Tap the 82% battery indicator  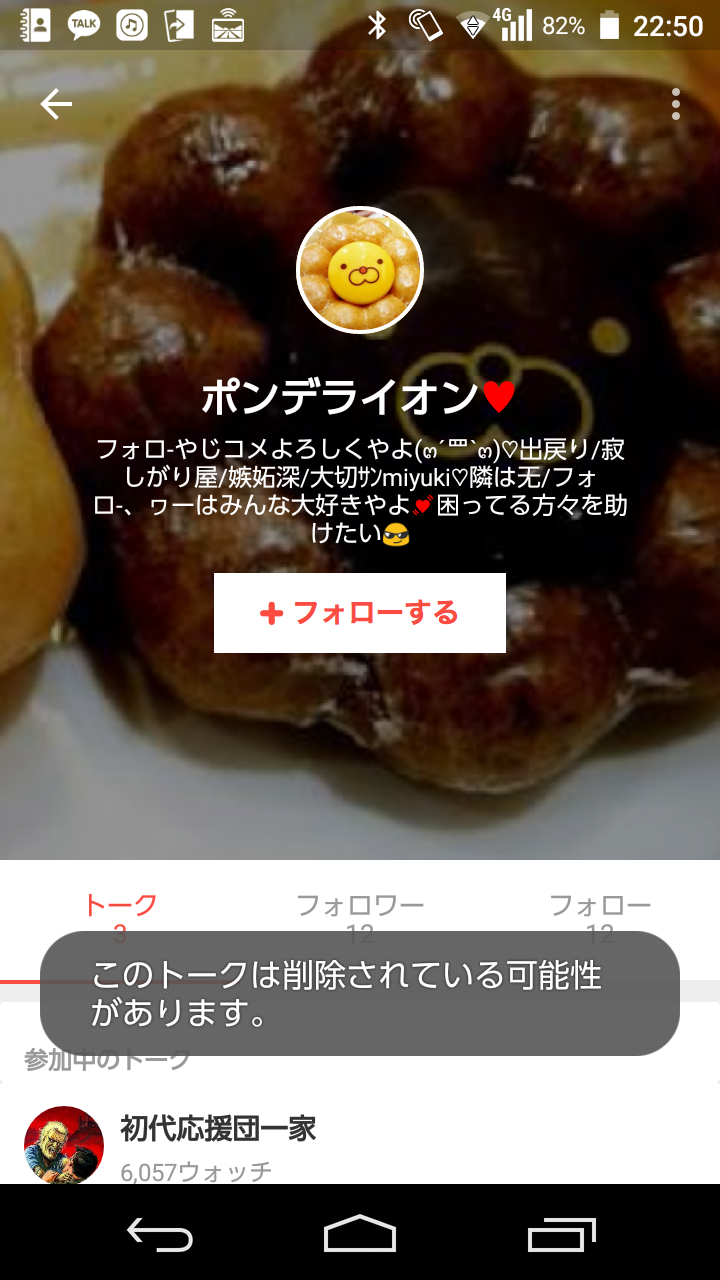[558, 27]
